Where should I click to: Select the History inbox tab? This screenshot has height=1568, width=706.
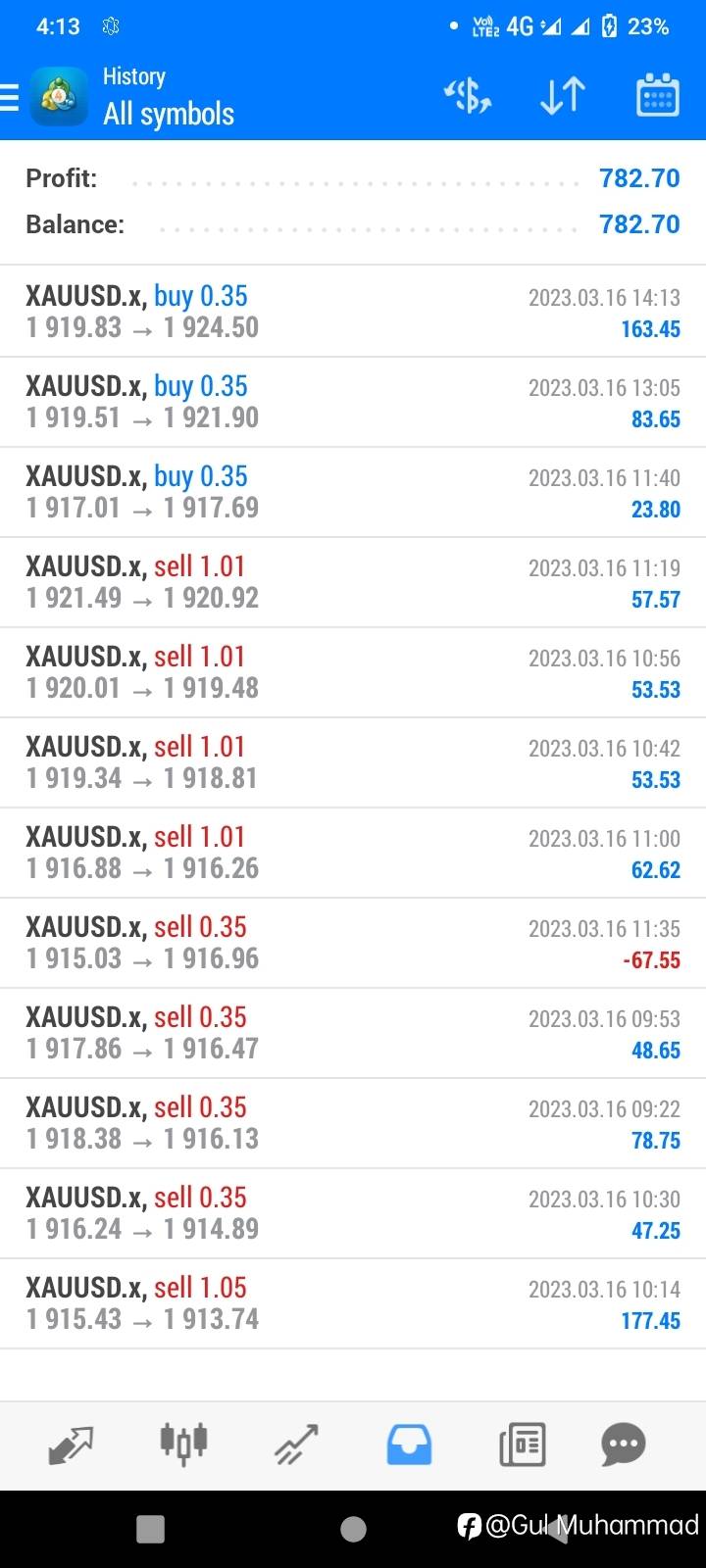coord(409,1445)
